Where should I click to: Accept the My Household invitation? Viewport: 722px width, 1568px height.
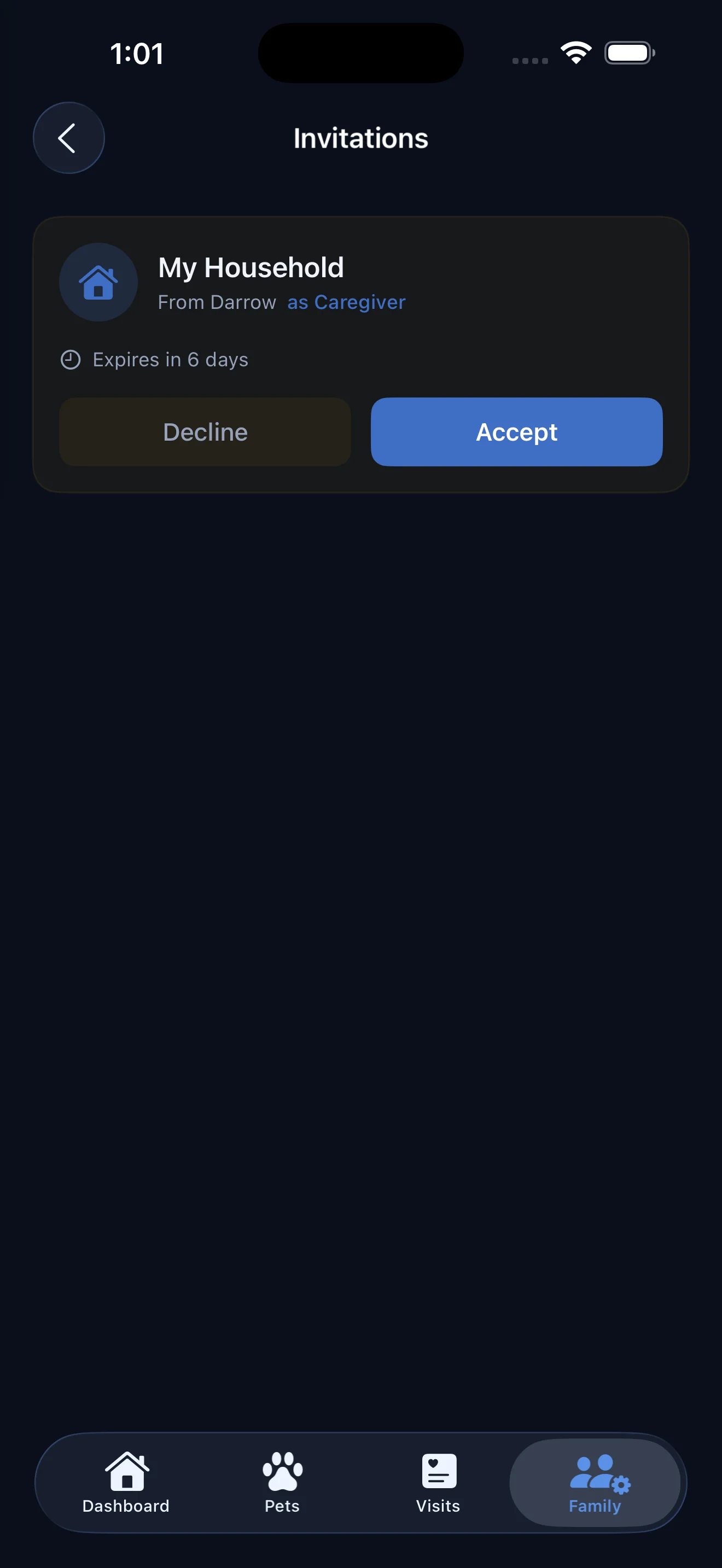point(516,431)
